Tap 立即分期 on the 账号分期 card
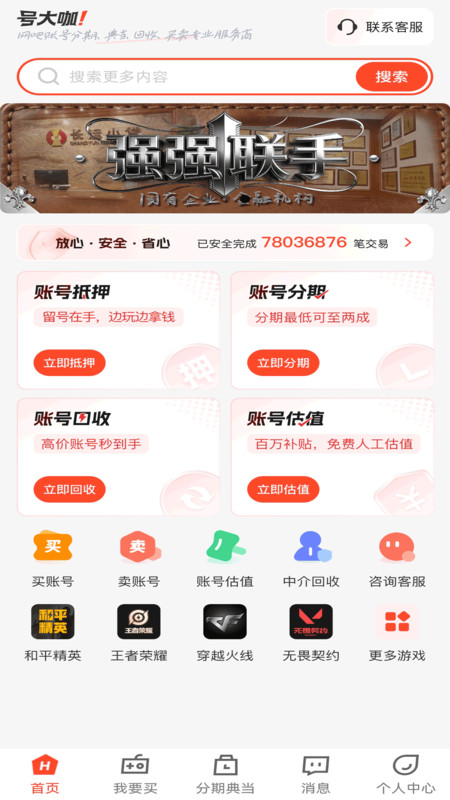 283,363
